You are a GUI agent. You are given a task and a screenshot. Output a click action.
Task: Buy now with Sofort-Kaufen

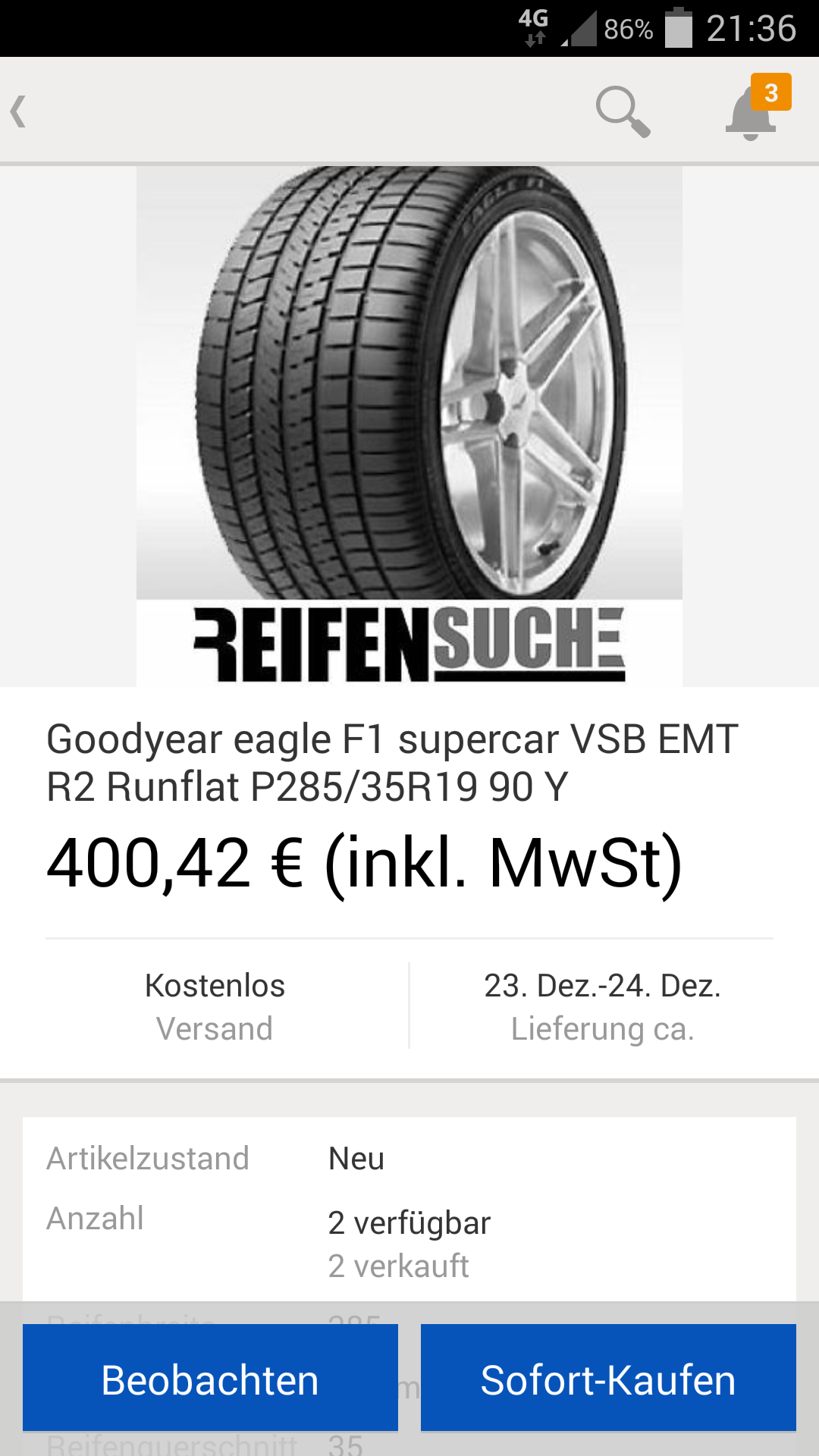coord(608,1378)
